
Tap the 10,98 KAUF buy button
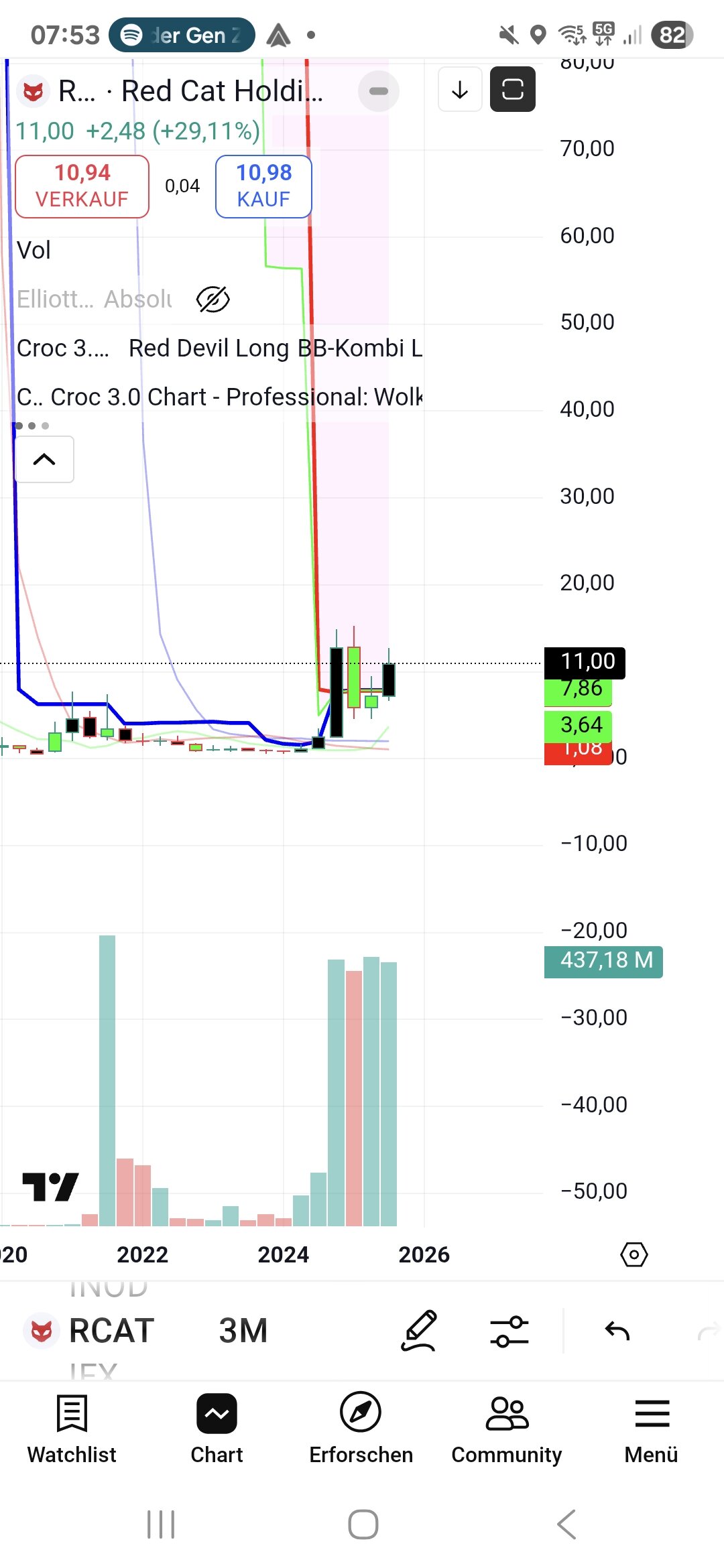tap(263, 186)
